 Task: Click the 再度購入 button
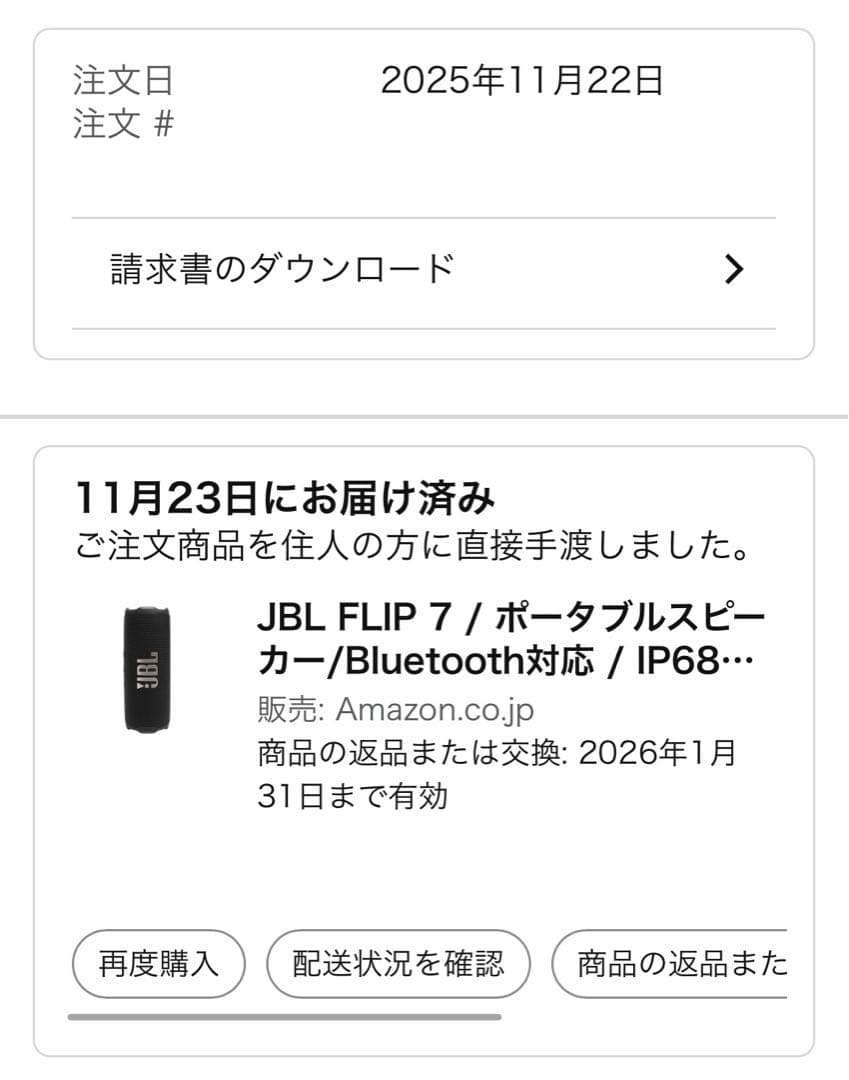pyautogui.click(x=157, y=962)
